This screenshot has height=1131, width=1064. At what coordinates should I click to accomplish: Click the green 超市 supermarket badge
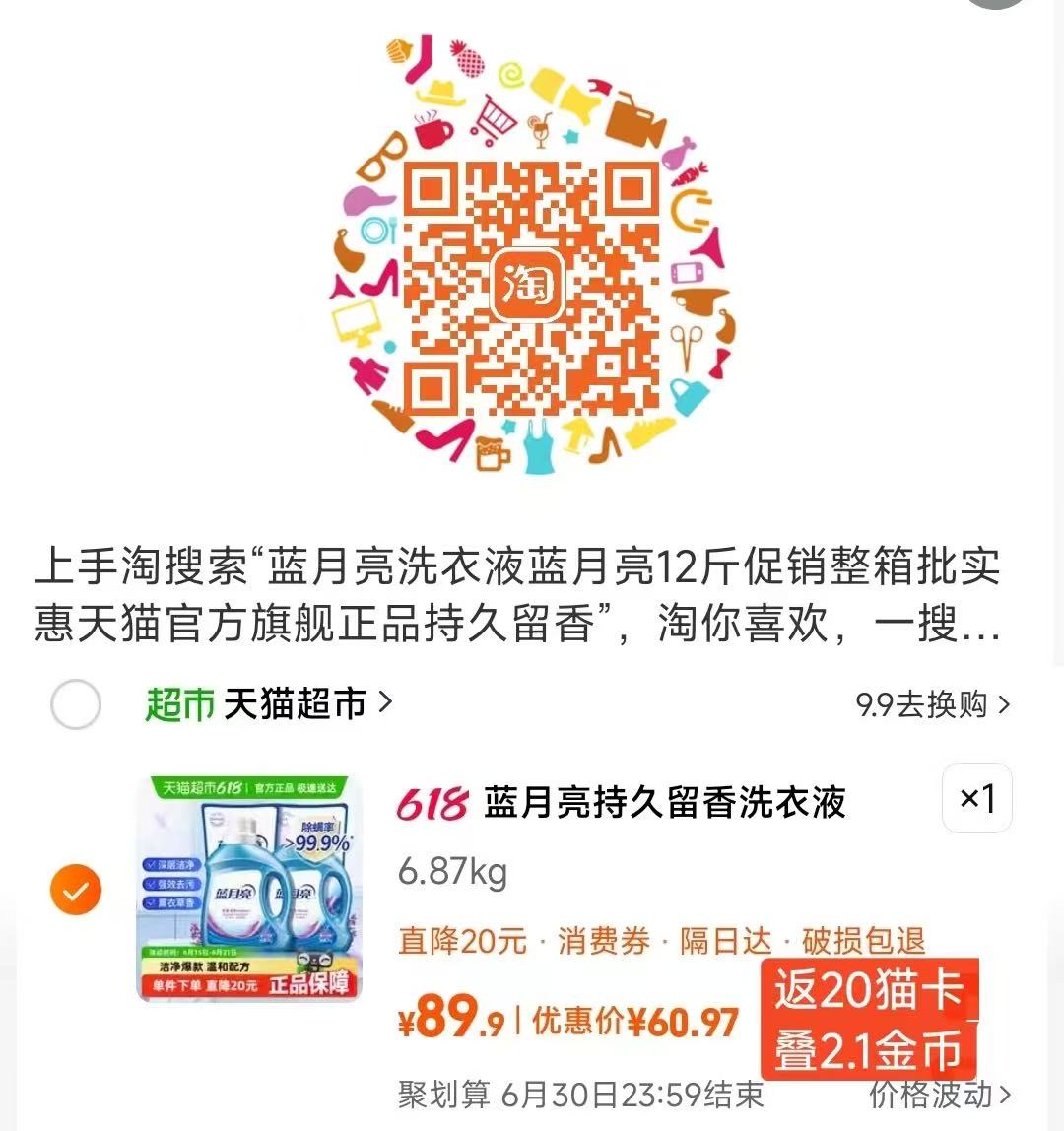181,703
